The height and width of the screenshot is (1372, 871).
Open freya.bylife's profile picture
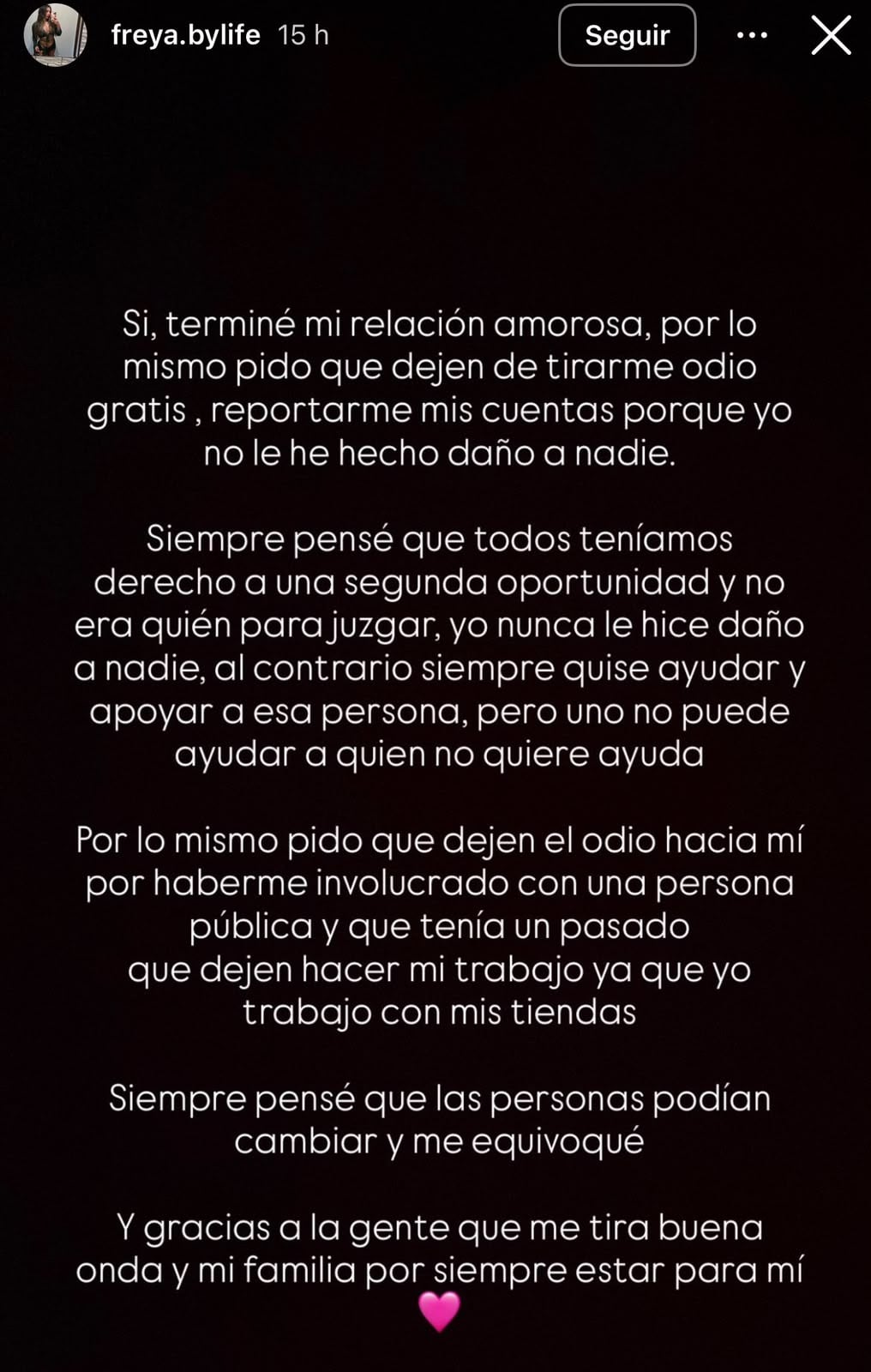(x=56, y=35)
